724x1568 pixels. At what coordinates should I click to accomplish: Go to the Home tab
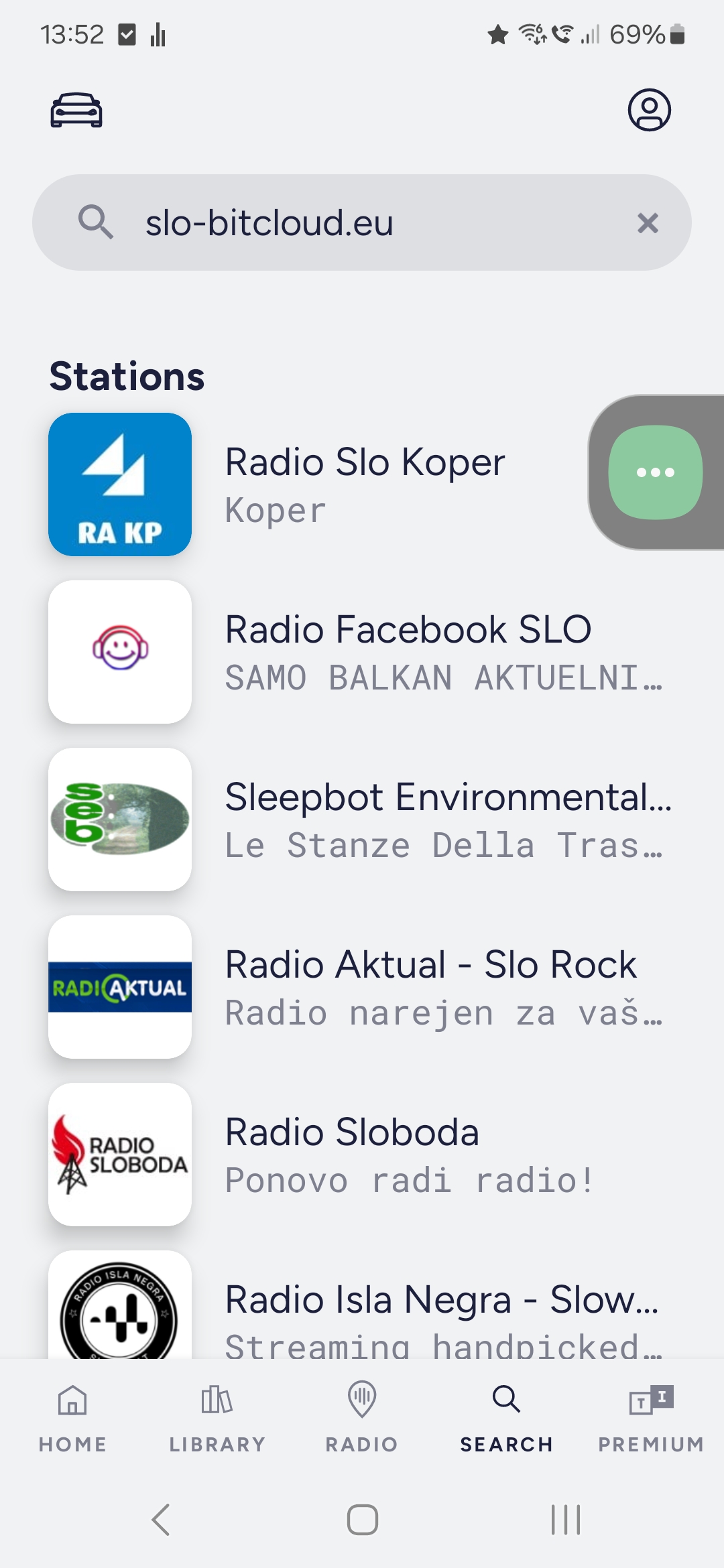(x=72, y=1415)
